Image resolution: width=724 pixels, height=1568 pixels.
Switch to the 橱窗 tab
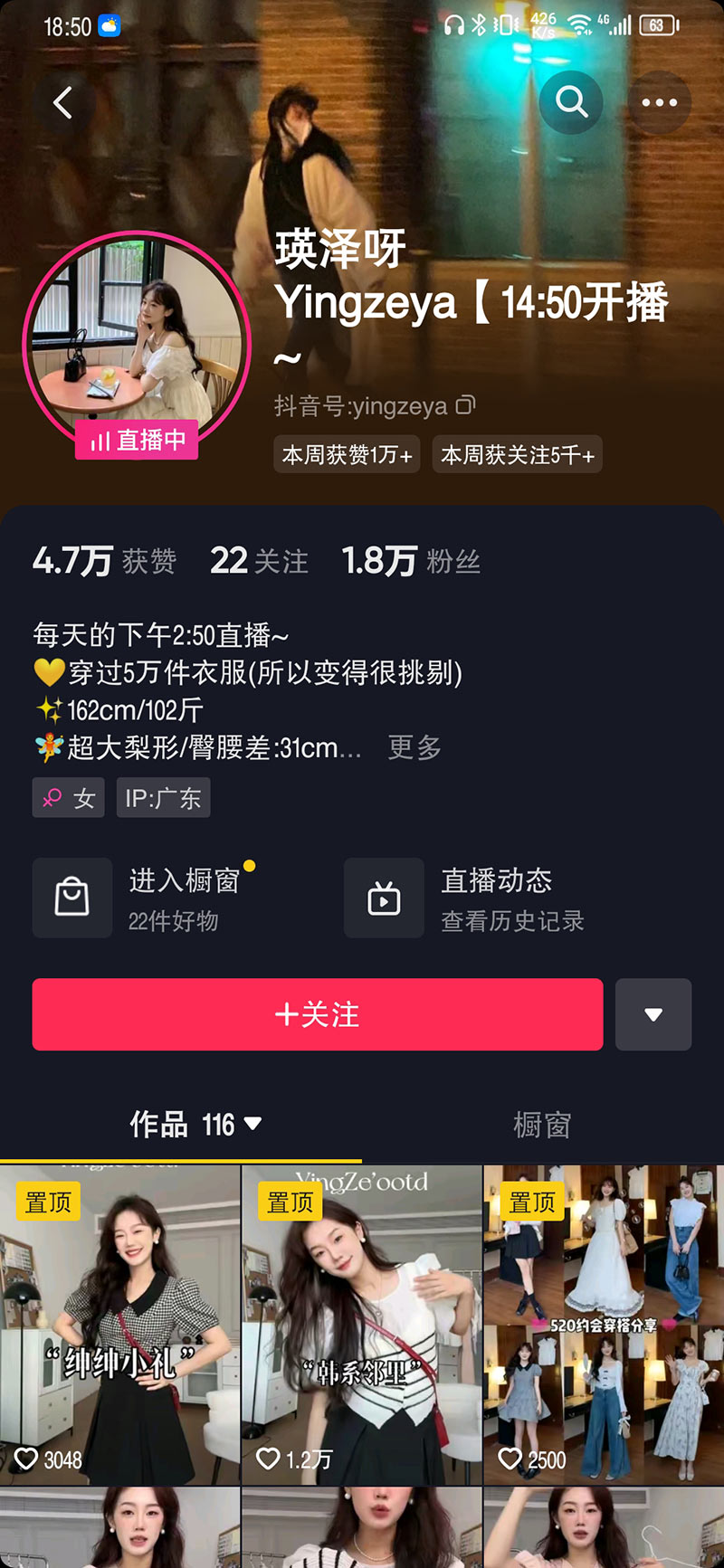541,1125
